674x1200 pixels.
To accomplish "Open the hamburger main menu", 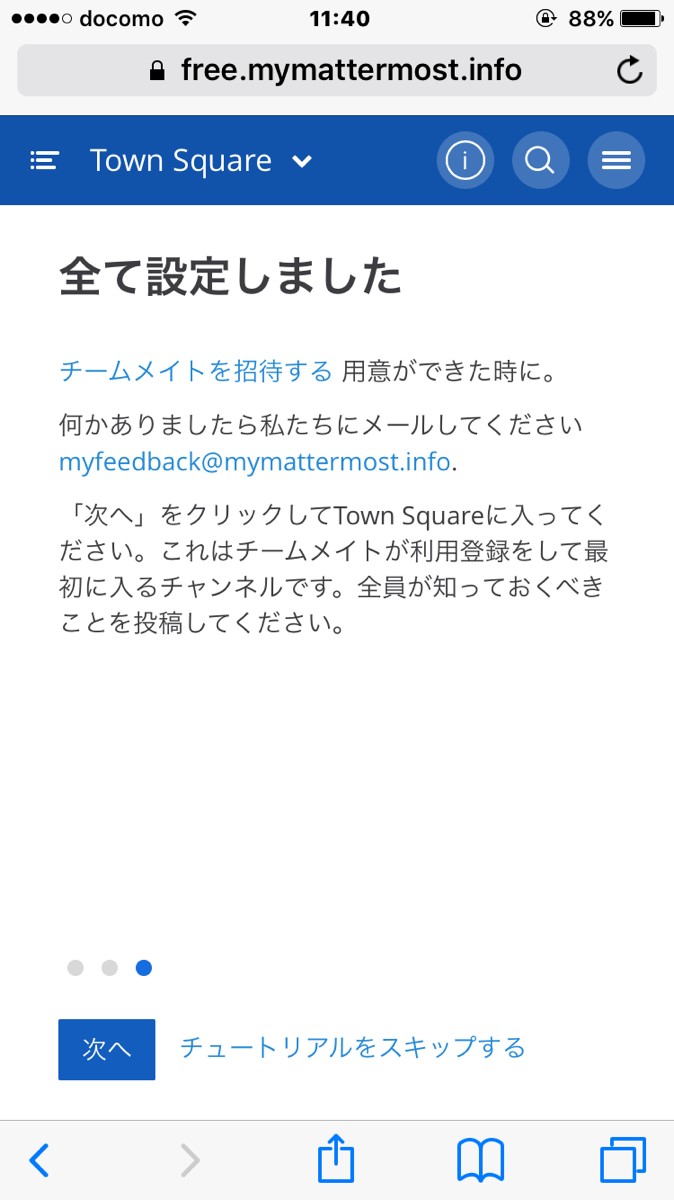I will (x=616, y=160).
